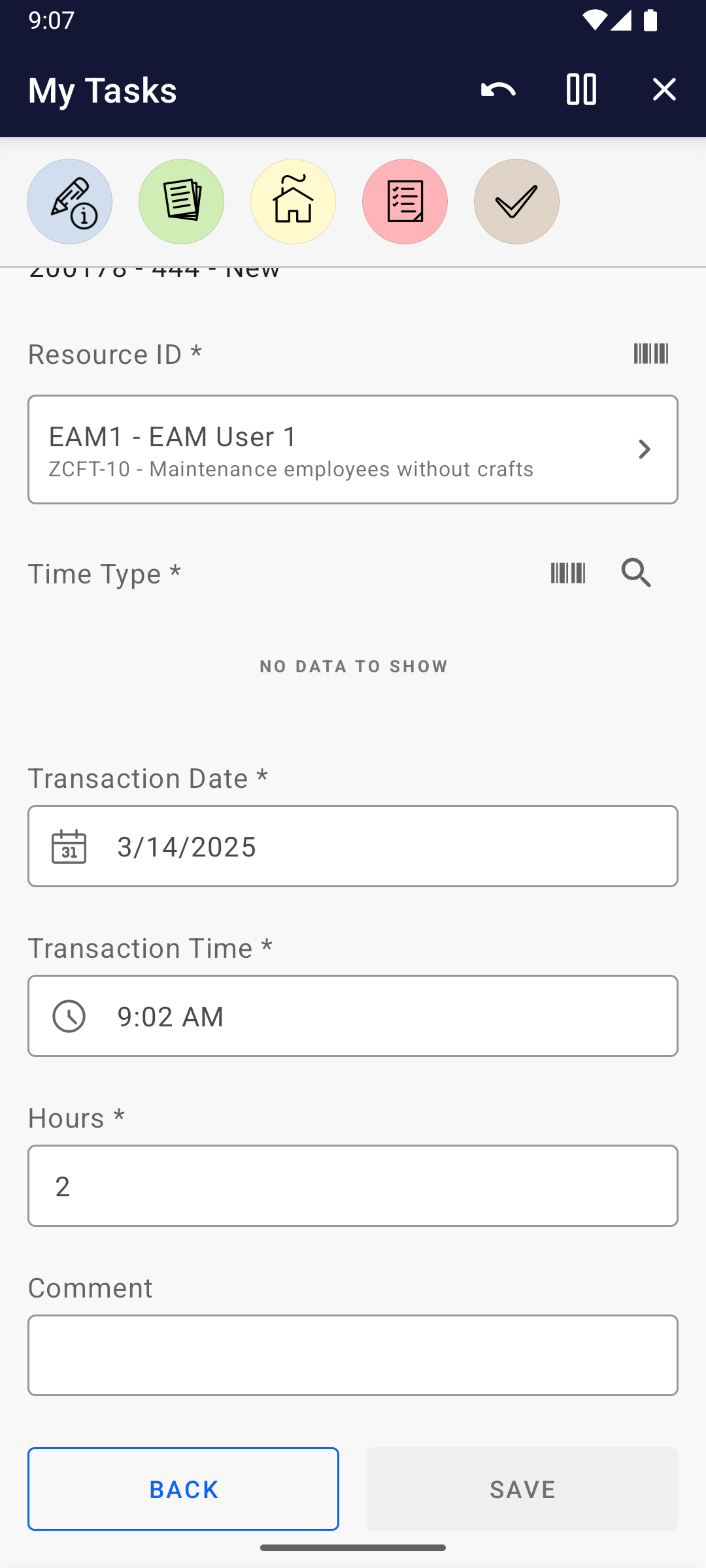This screenshot has width=706, height=1568.
Task: Scan a barcode for Time Type
Action: tap(567, 574)
